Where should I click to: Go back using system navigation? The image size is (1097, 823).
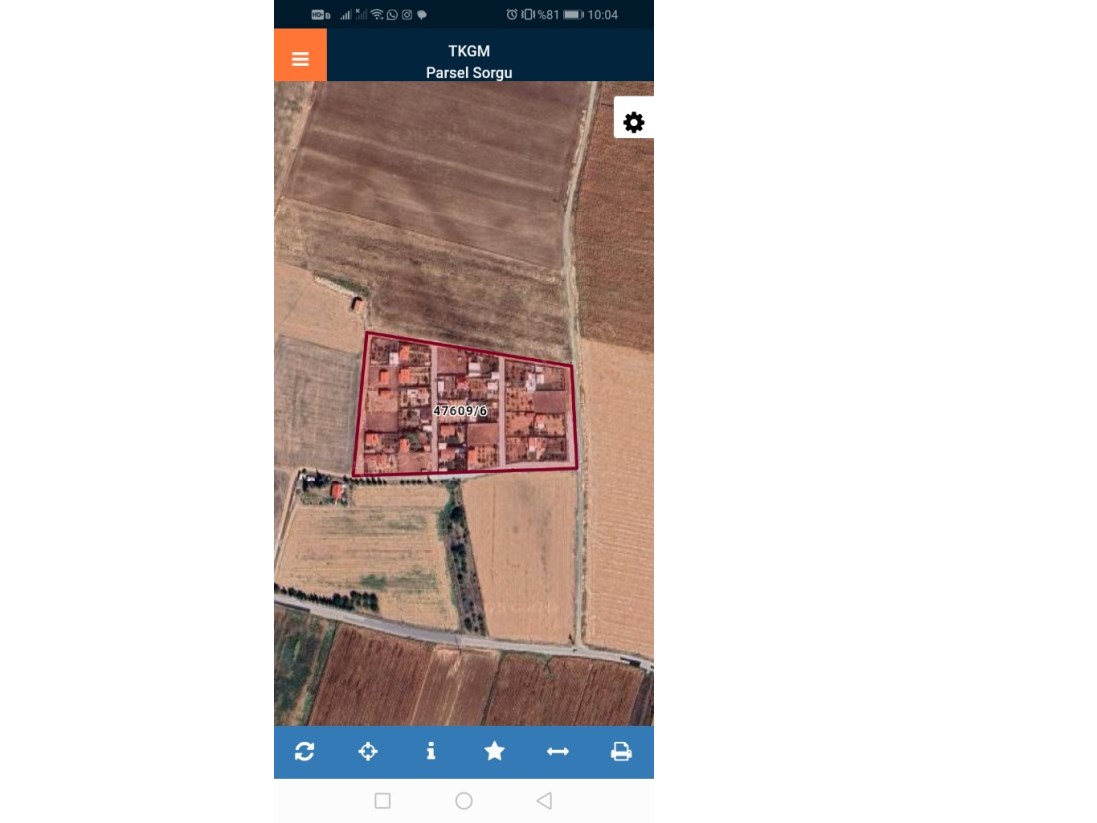[544, 801]
